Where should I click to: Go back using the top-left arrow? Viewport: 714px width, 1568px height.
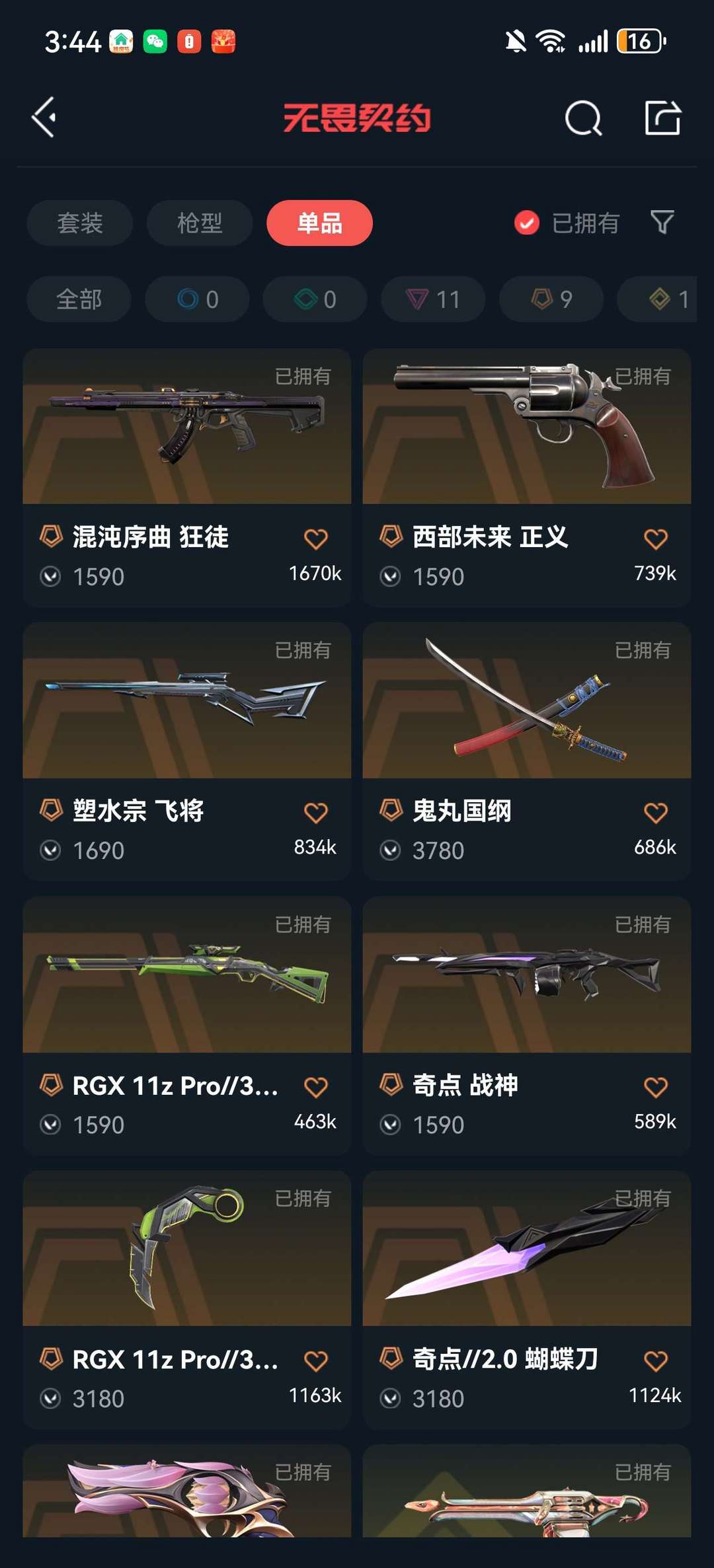(44, 118)
